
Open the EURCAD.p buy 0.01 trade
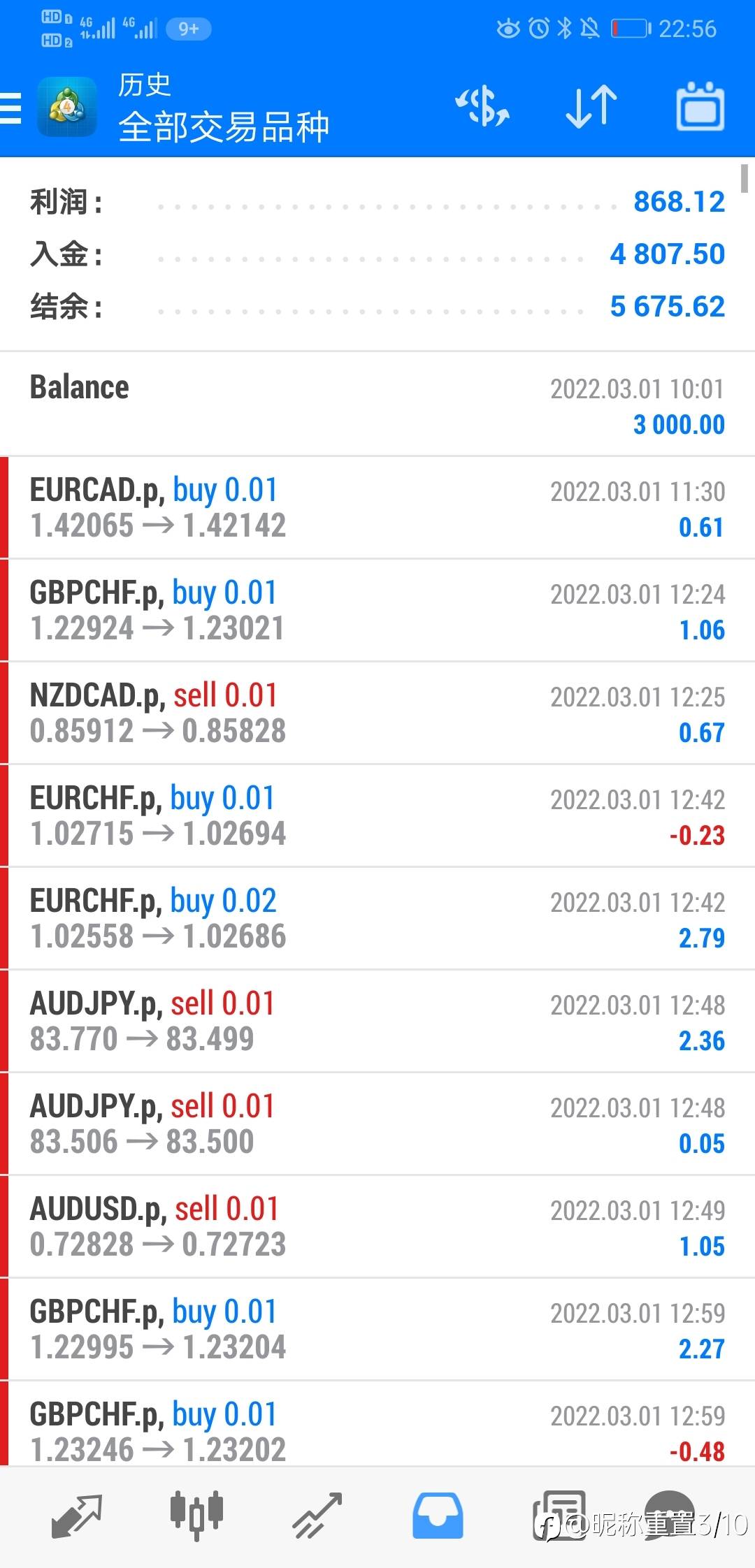377,508
